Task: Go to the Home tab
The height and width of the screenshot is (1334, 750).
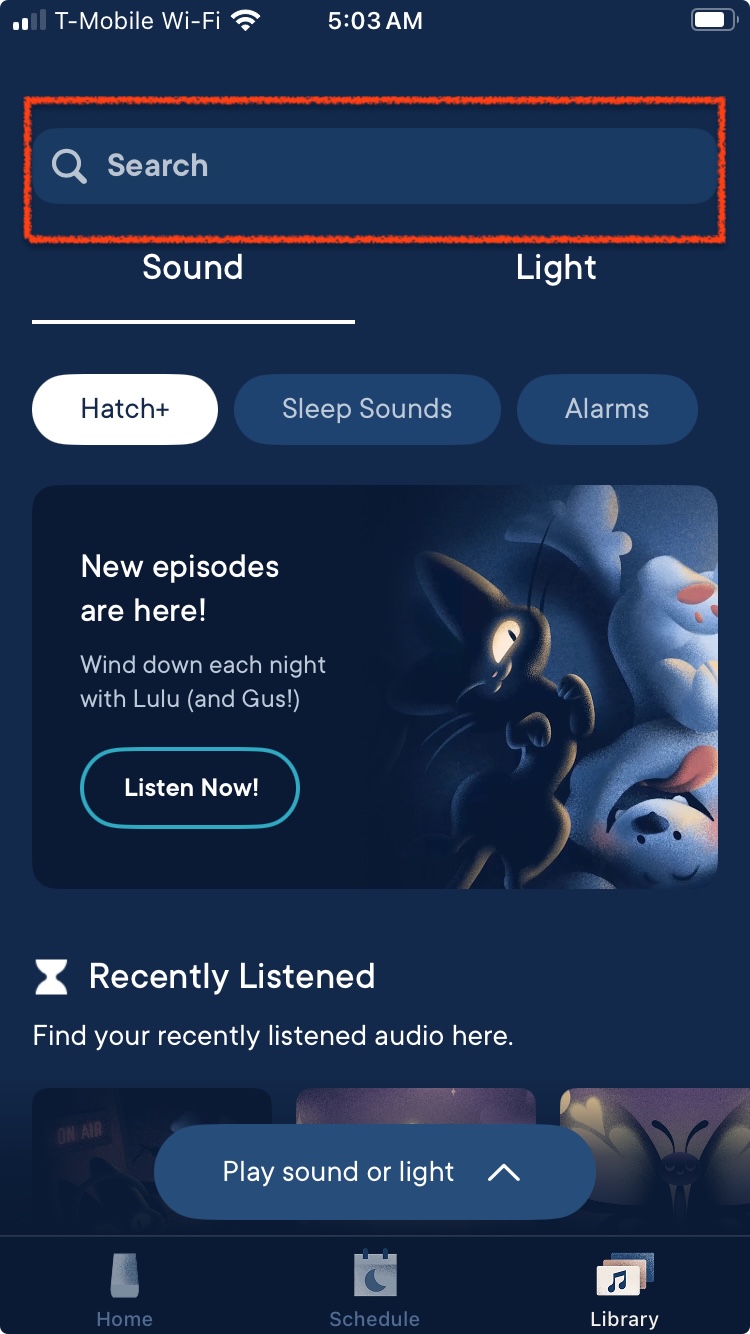Action: [124, 1290]
